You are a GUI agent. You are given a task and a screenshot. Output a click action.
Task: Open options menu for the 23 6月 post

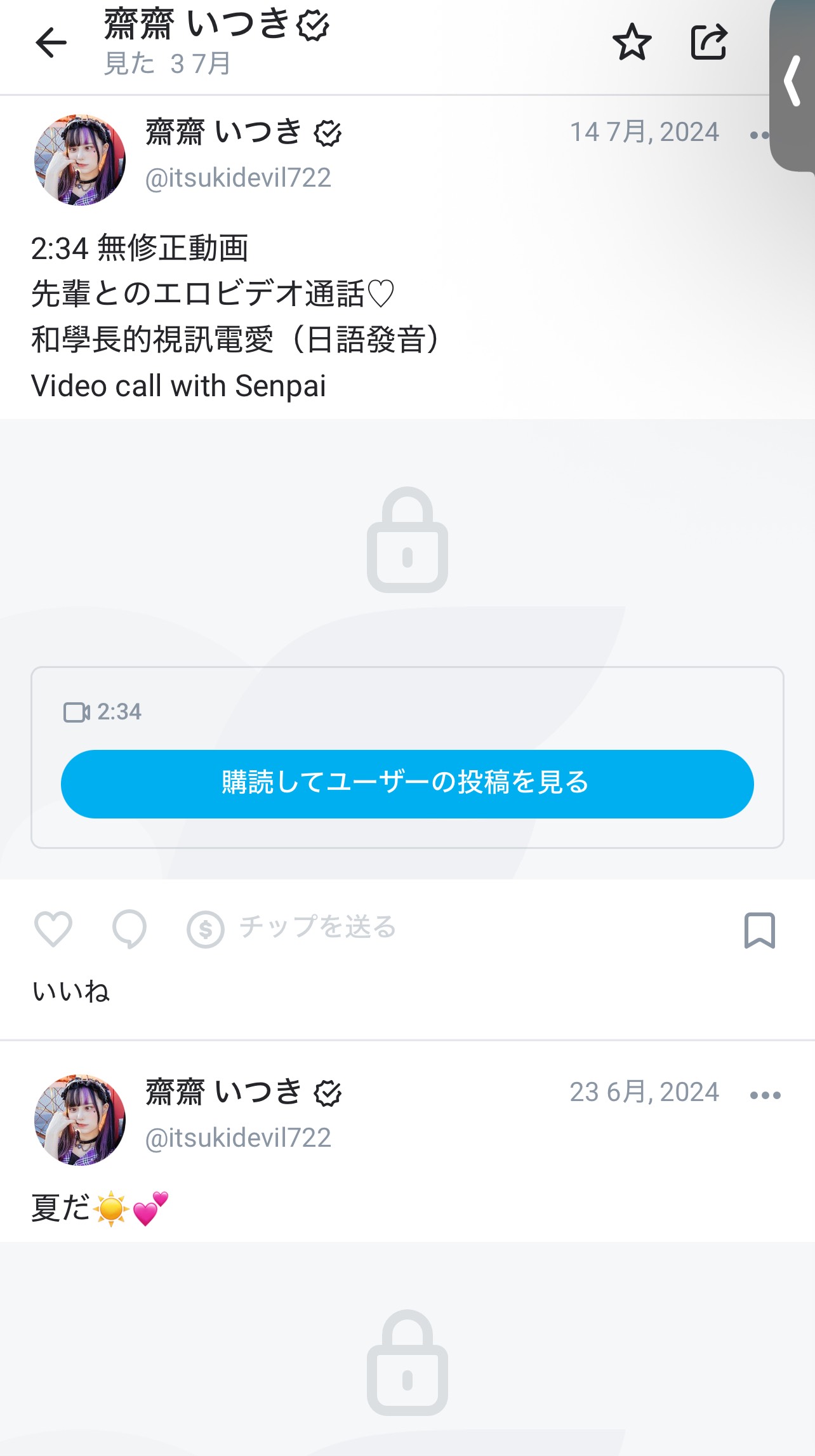(765, 1095)
